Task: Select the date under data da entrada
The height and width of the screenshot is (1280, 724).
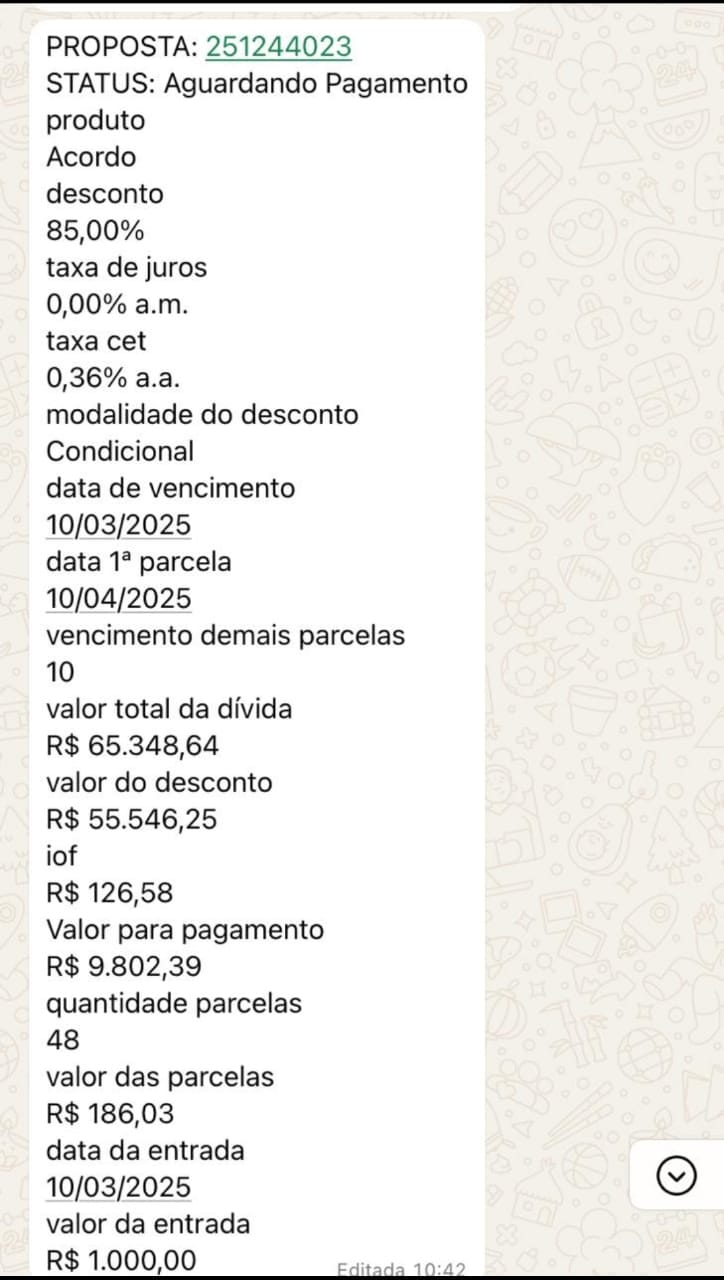Action: coord(118,1187)
